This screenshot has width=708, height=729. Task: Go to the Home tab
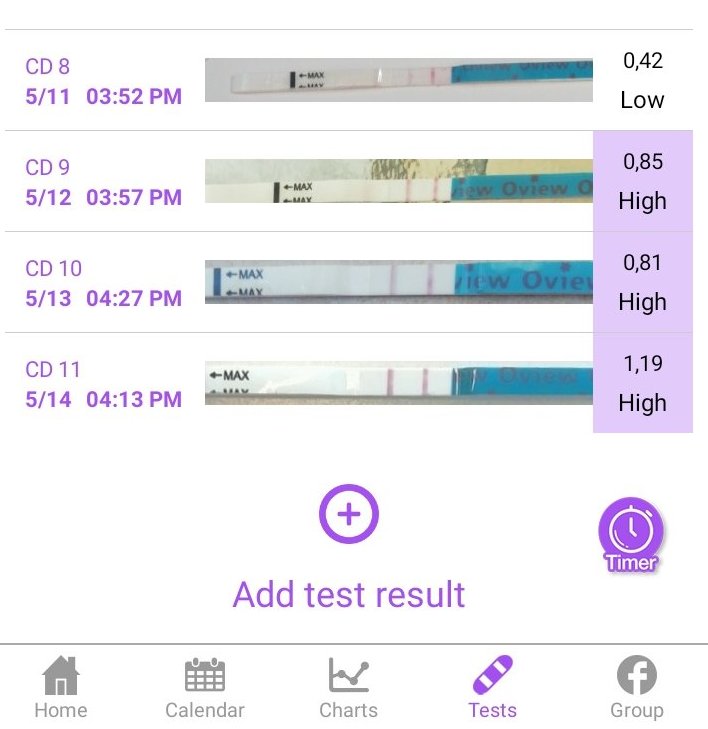(x=61, y=688)
